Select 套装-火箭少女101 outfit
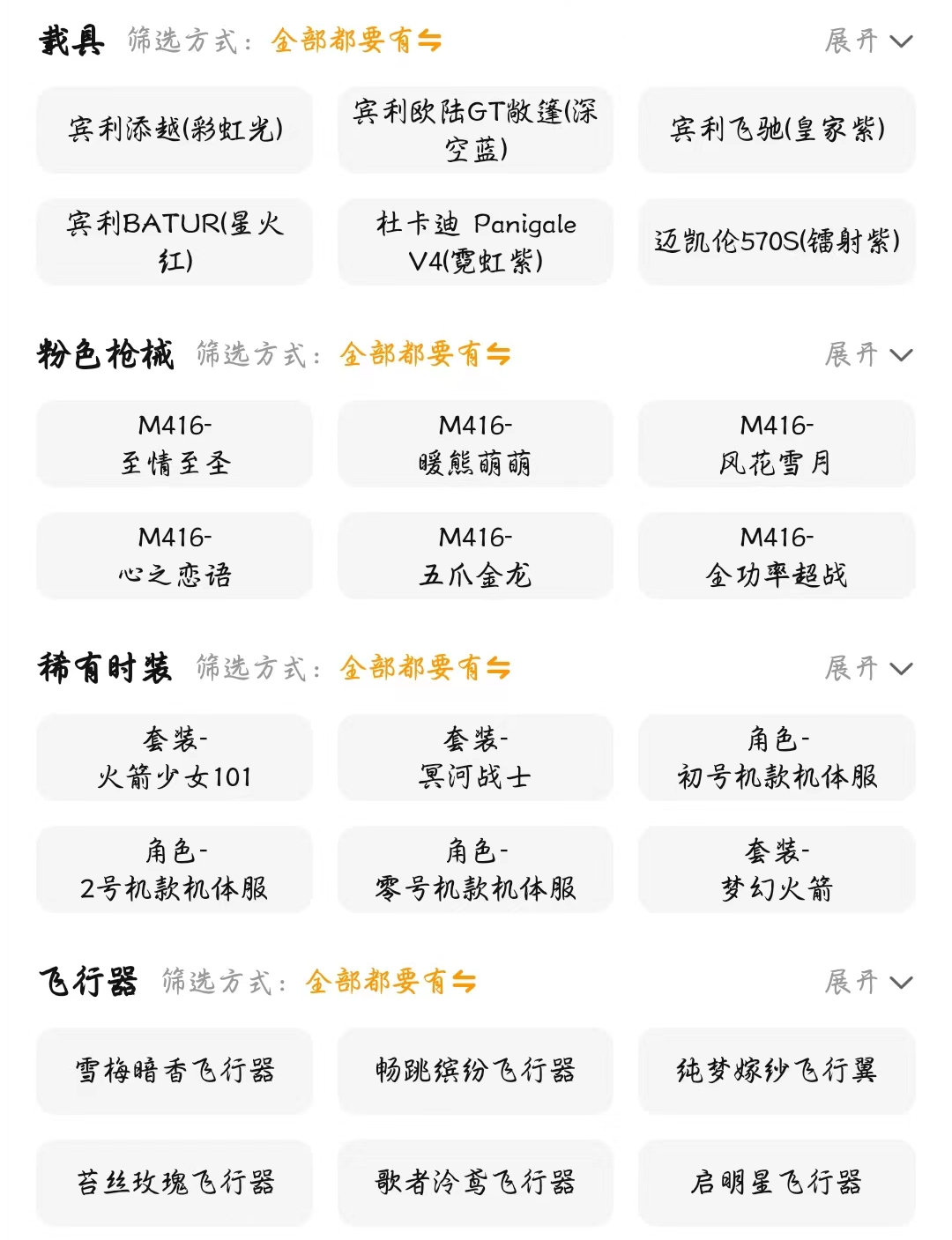The width and height of the screenshot is (952, 1240). (175, 757)
